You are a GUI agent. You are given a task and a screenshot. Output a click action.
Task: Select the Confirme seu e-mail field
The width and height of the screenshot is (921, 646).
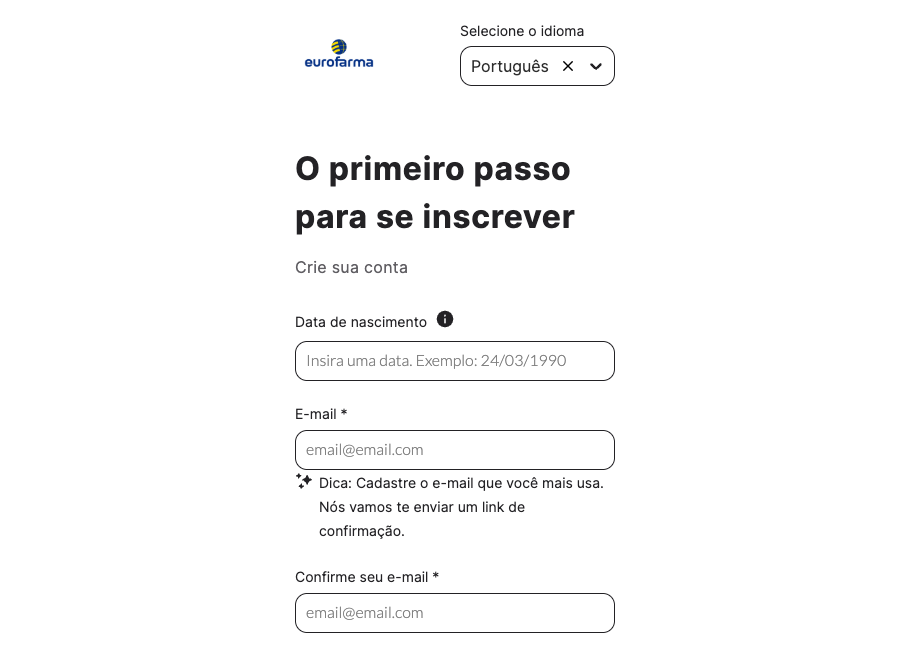point(454,613)
